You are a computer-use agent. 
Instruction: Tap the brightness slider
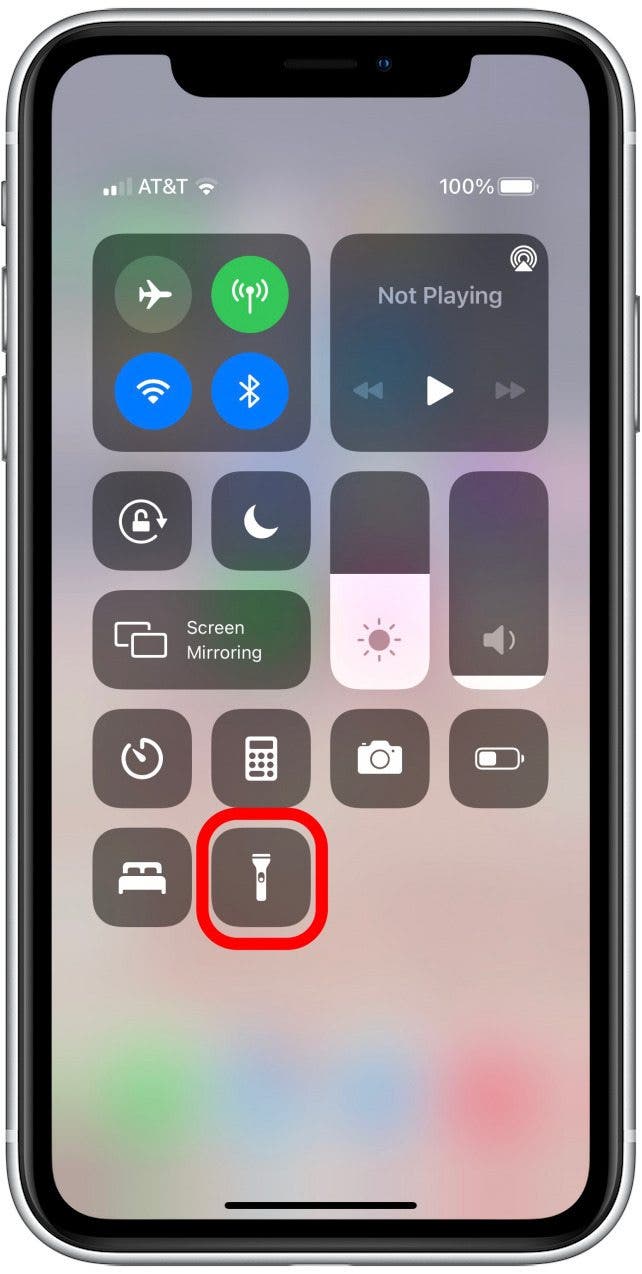[x=380, y=580]
